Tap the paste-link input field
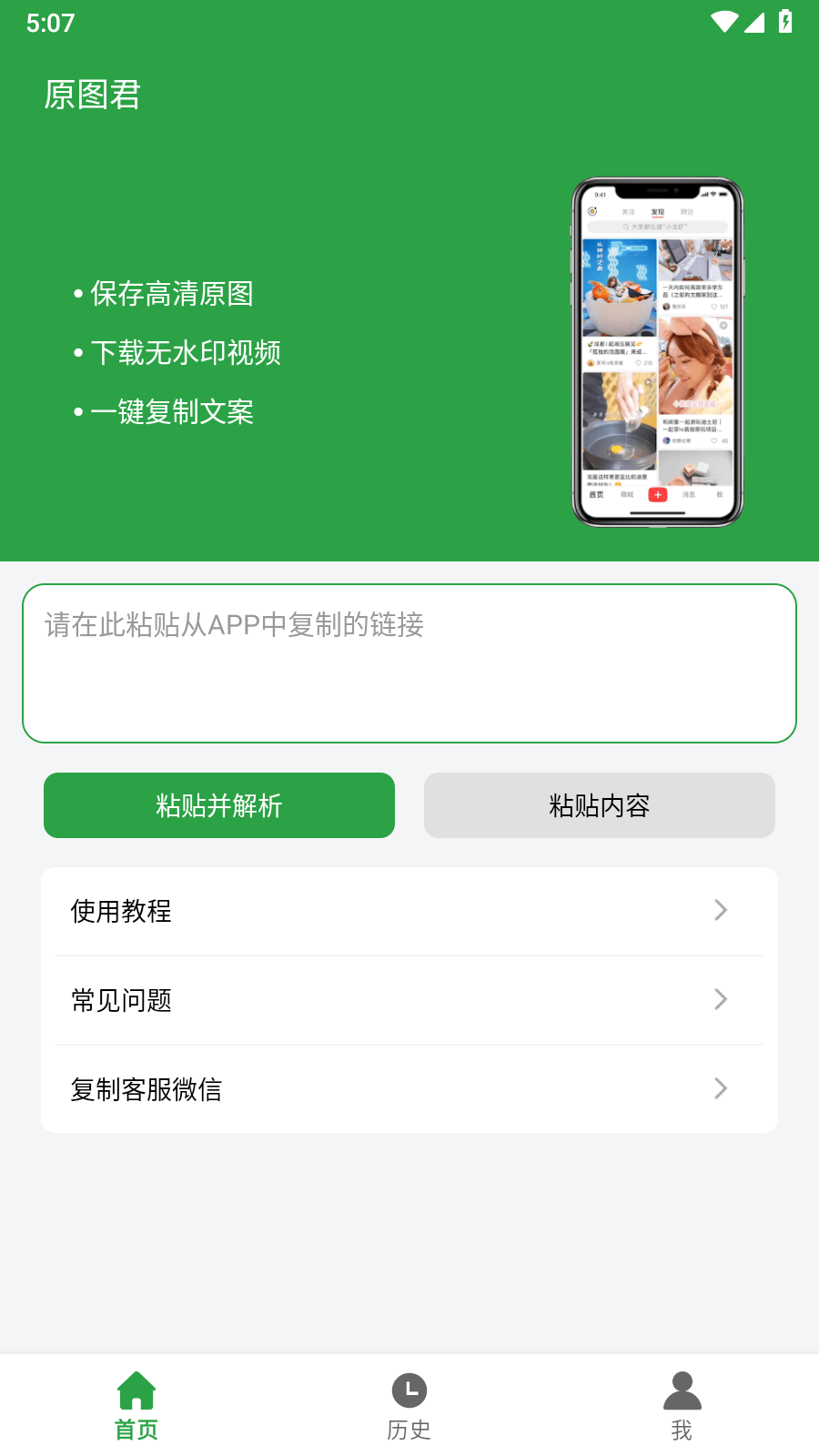Image resolution: width=819 pixels, height=1456 pixels. [x=409, y=663]
